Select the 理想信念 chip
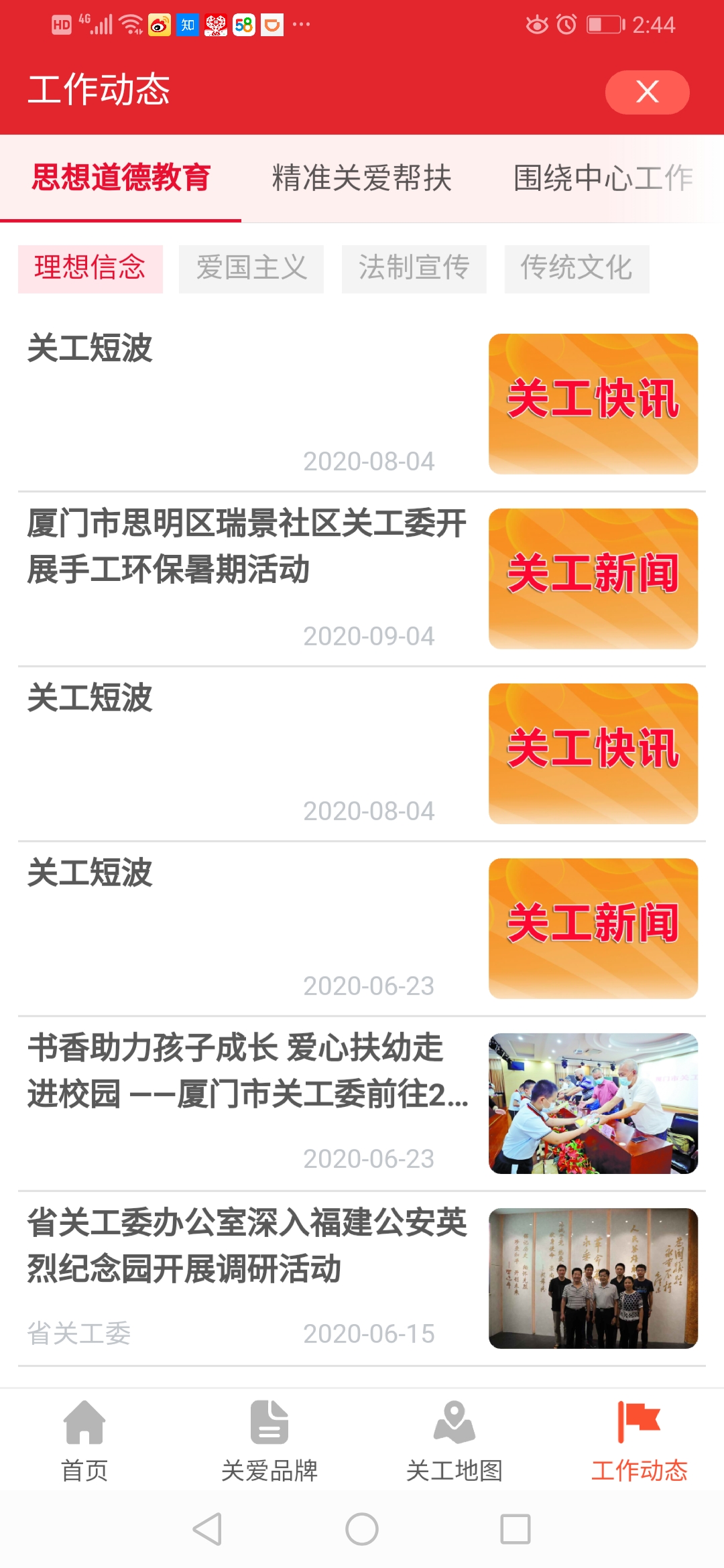 click(x=90, y=268)
